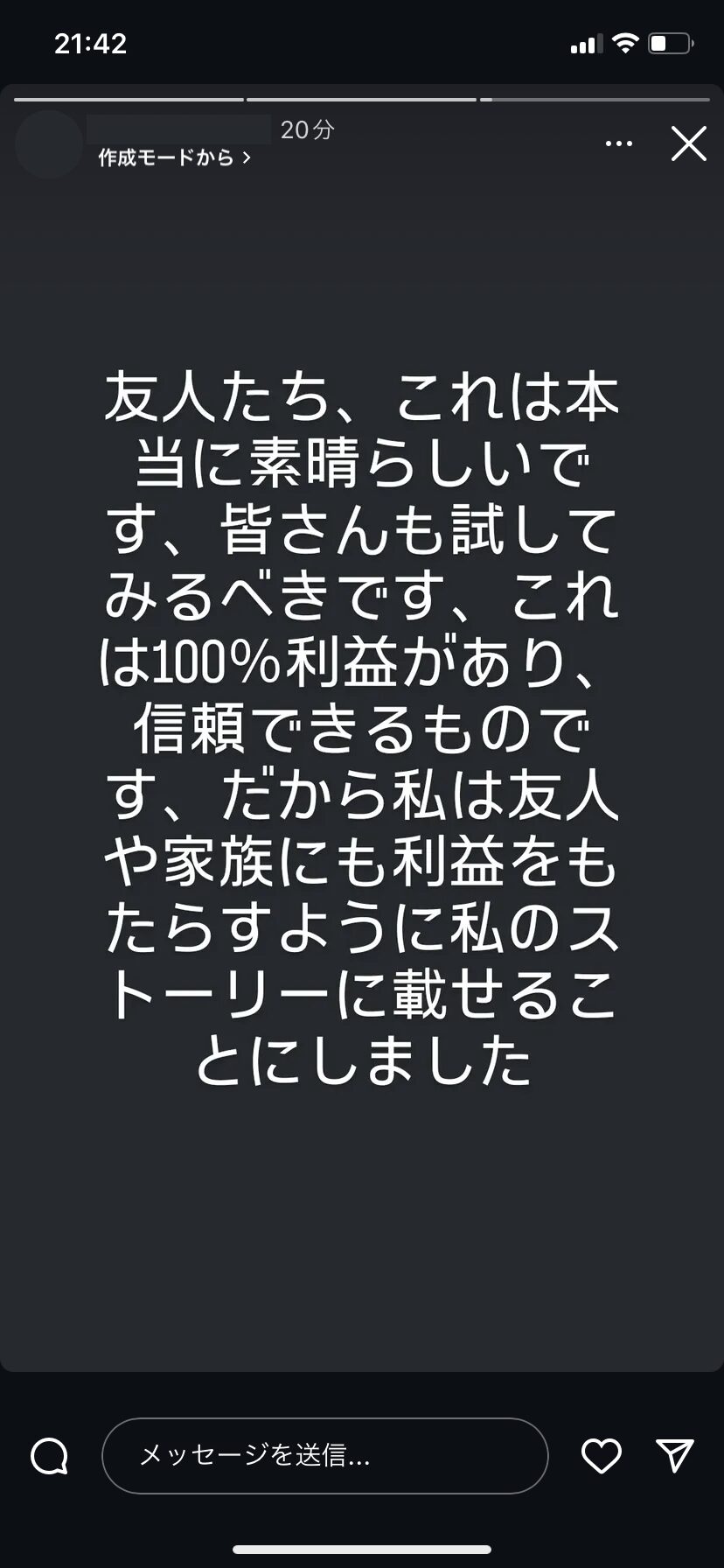Image resolution: width=724 pixels, height=1568 pixels.
Task: Like this story with the heart
Action: [601, 1455]
